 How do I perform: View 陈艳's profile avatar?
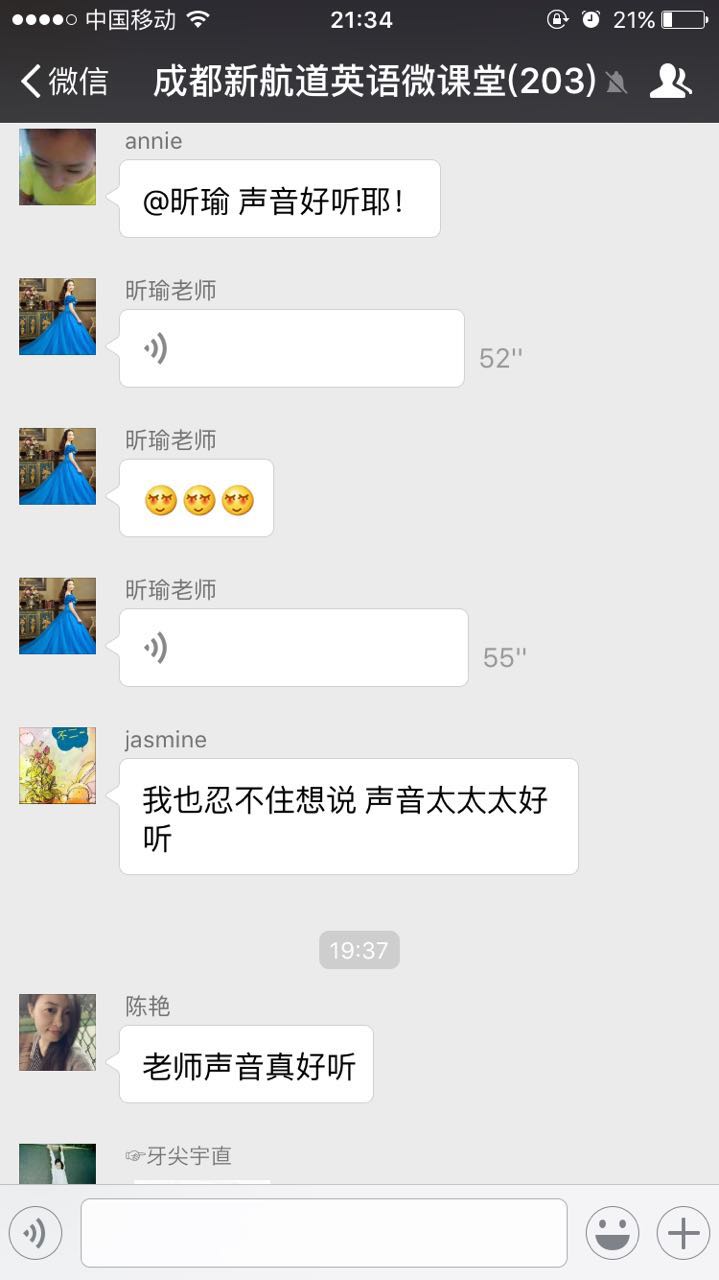click(58, 1032)
